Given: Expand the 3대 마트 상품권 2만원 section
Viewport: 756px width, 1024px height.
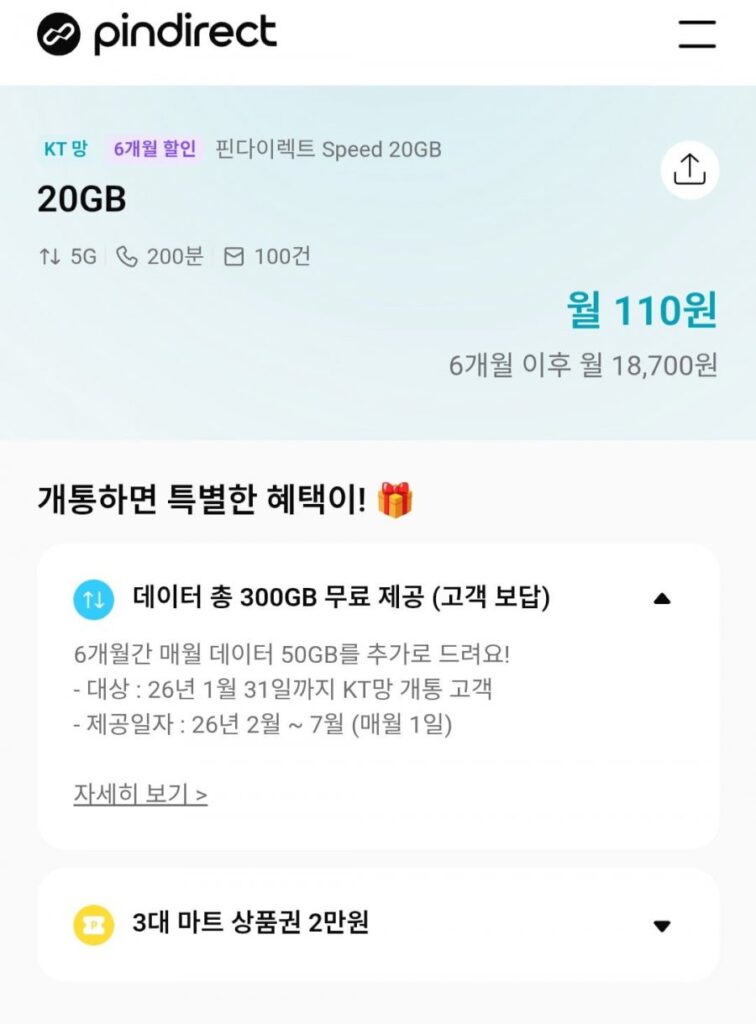Looking at the screenshot, I should [x=659, y=928].
